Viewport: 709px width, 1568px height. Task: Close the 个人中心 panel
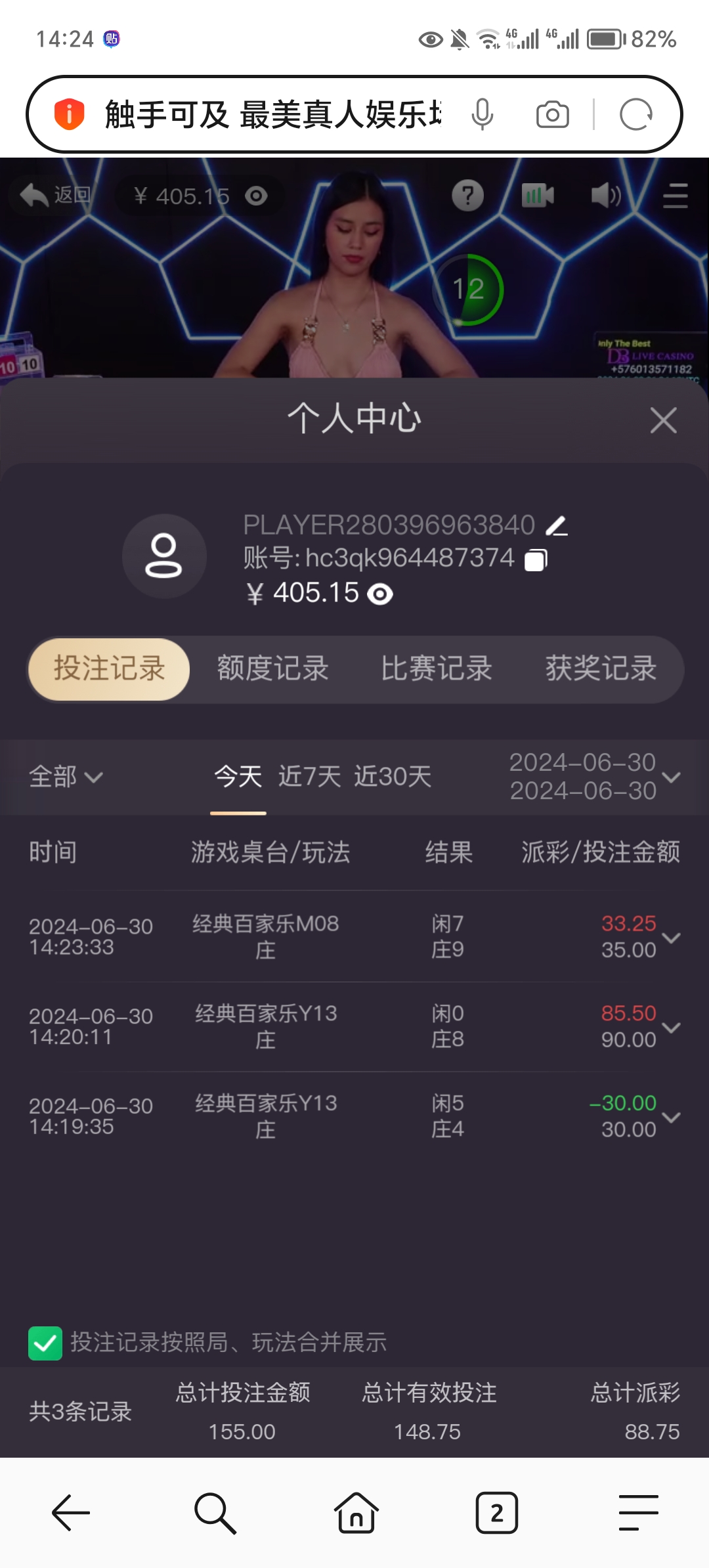click(663, 420)
